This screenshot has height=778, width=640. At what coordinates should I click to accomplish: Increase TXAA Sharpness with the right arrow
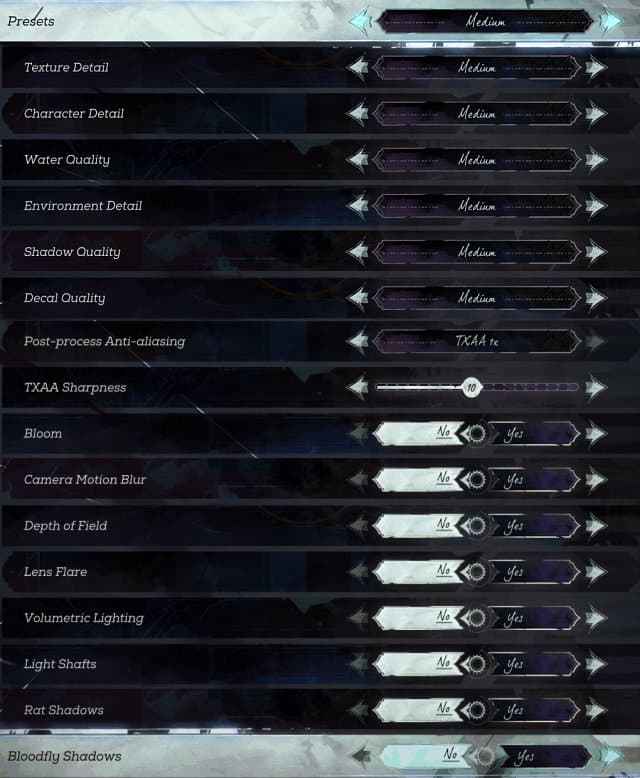(596, 387)
